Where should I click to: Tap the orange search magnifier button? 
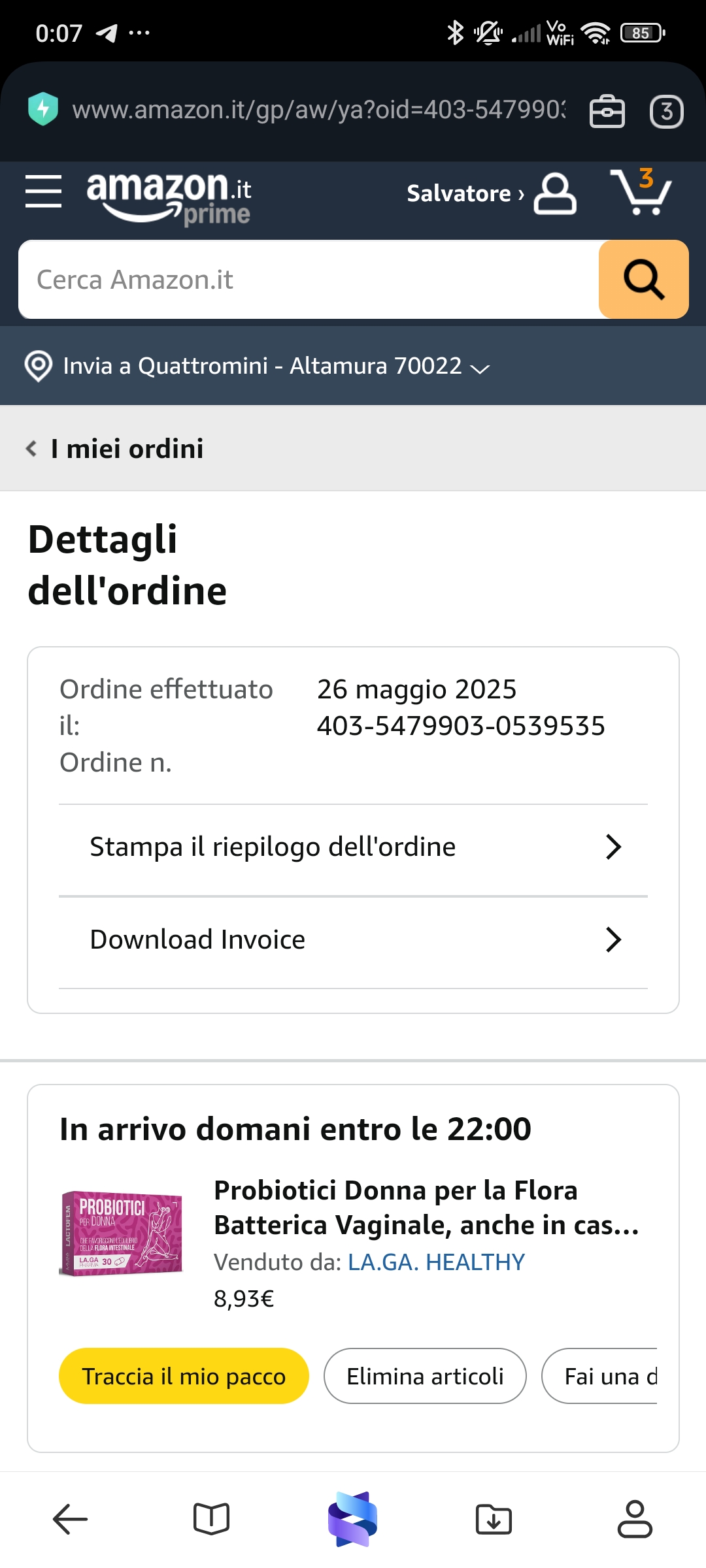click(643, 280)
